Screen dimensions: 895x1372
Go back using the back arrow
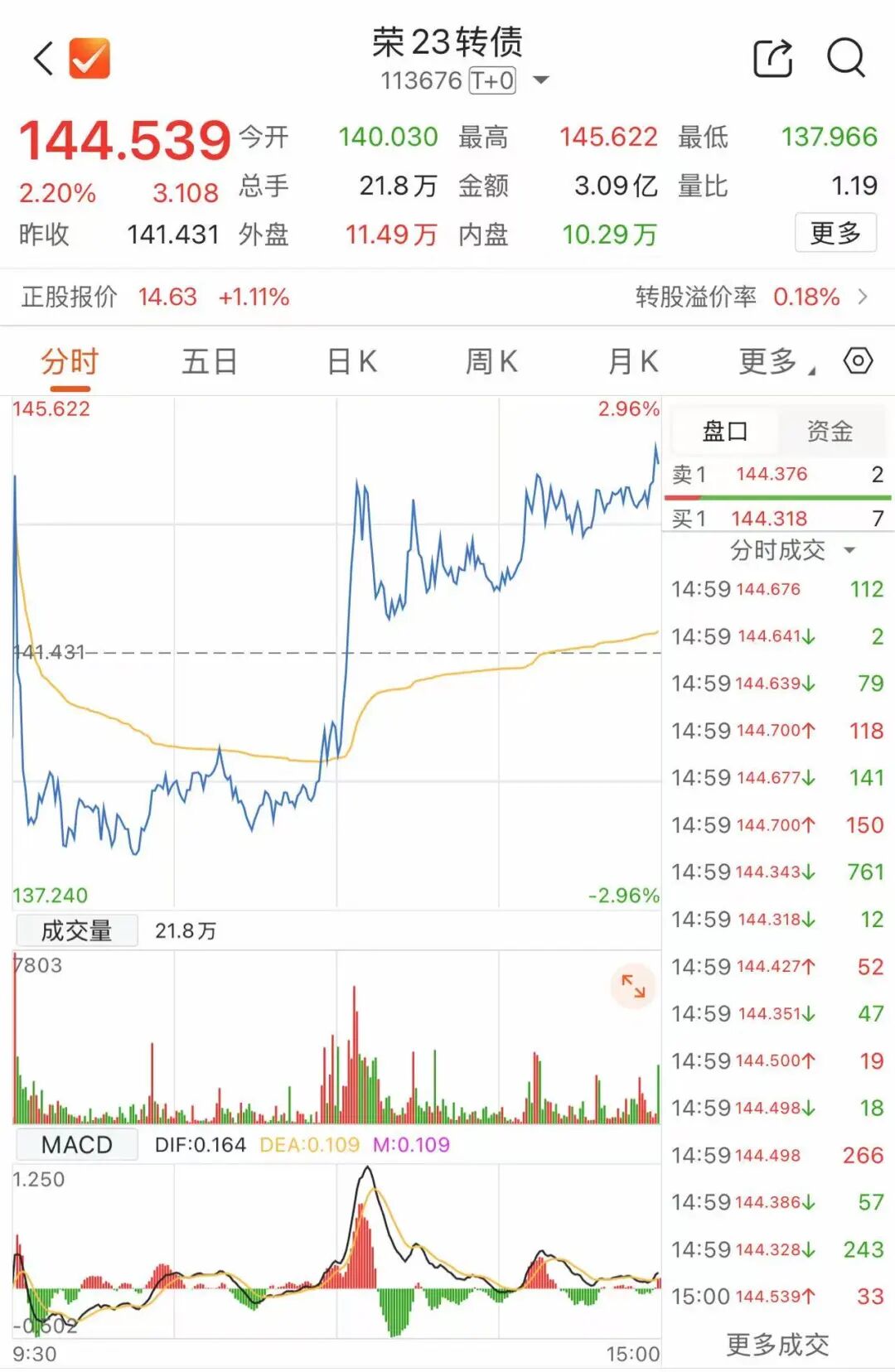[x=44, y=59]
